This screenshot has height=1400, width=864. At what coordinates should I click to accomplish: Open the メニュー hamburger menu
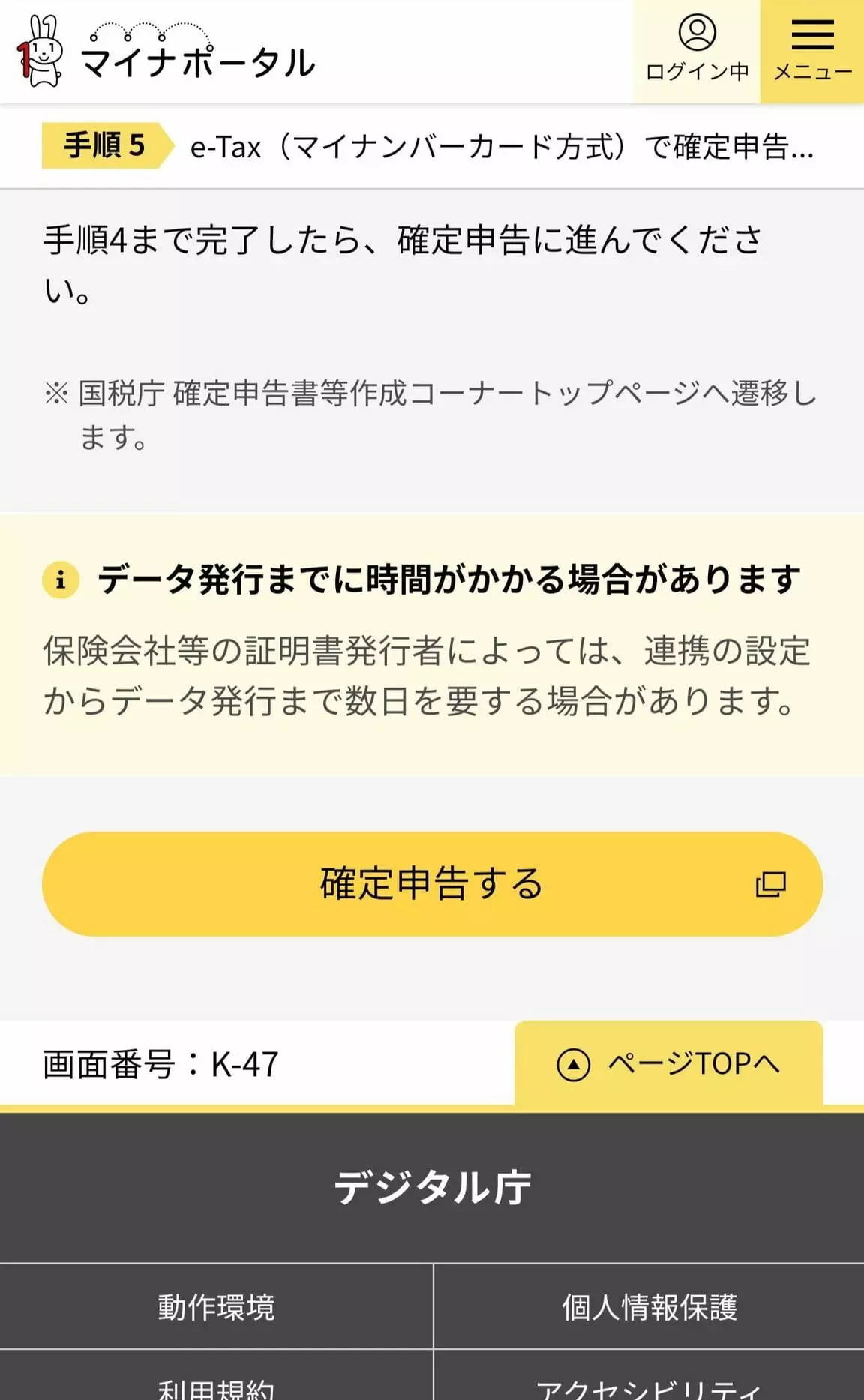pyautogui.click(x=812, y=51)
